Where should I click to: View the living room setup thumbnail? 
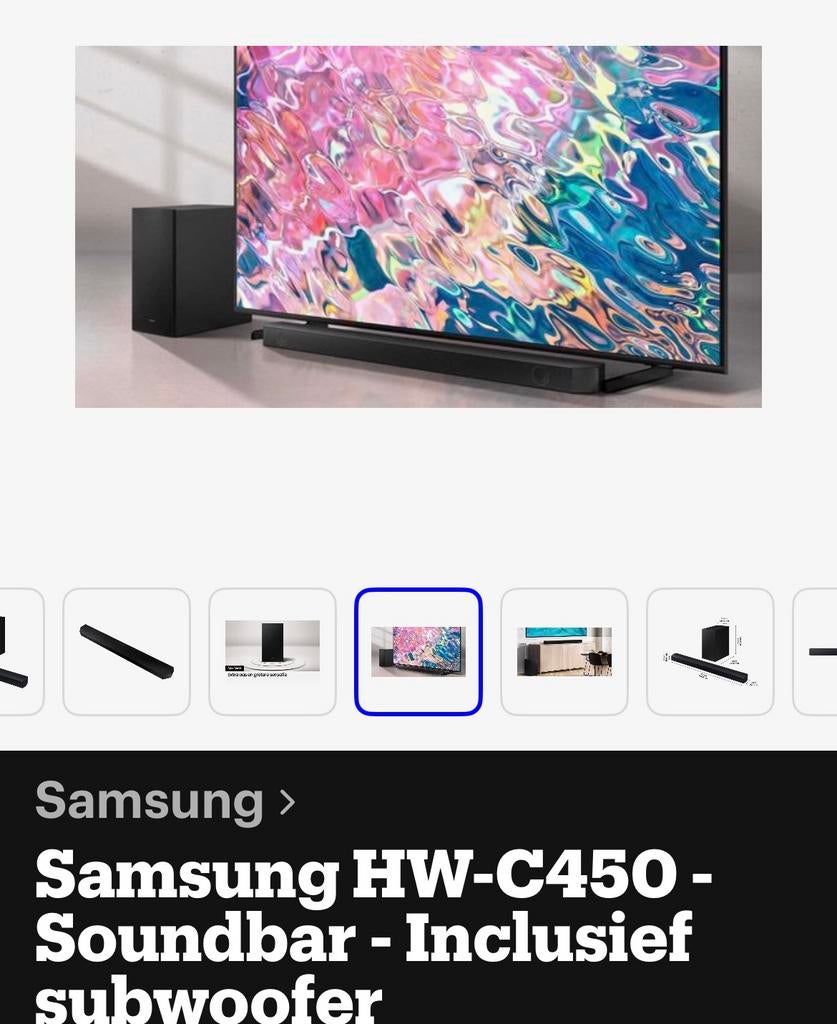(563, 651)
